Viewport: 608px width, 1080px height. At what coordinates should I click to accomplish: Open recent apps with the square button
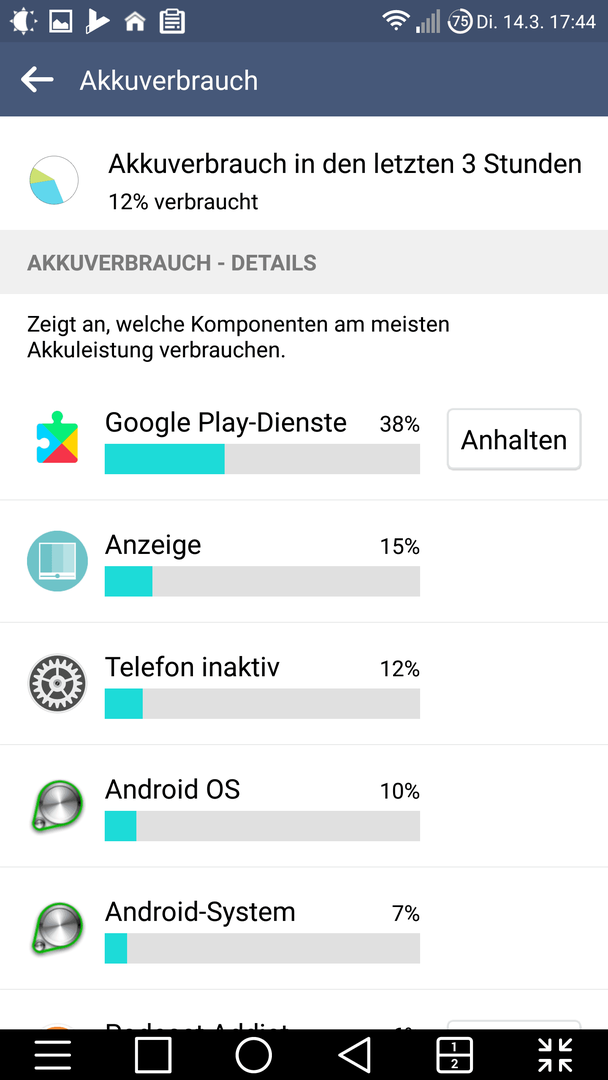[152, 1055]
